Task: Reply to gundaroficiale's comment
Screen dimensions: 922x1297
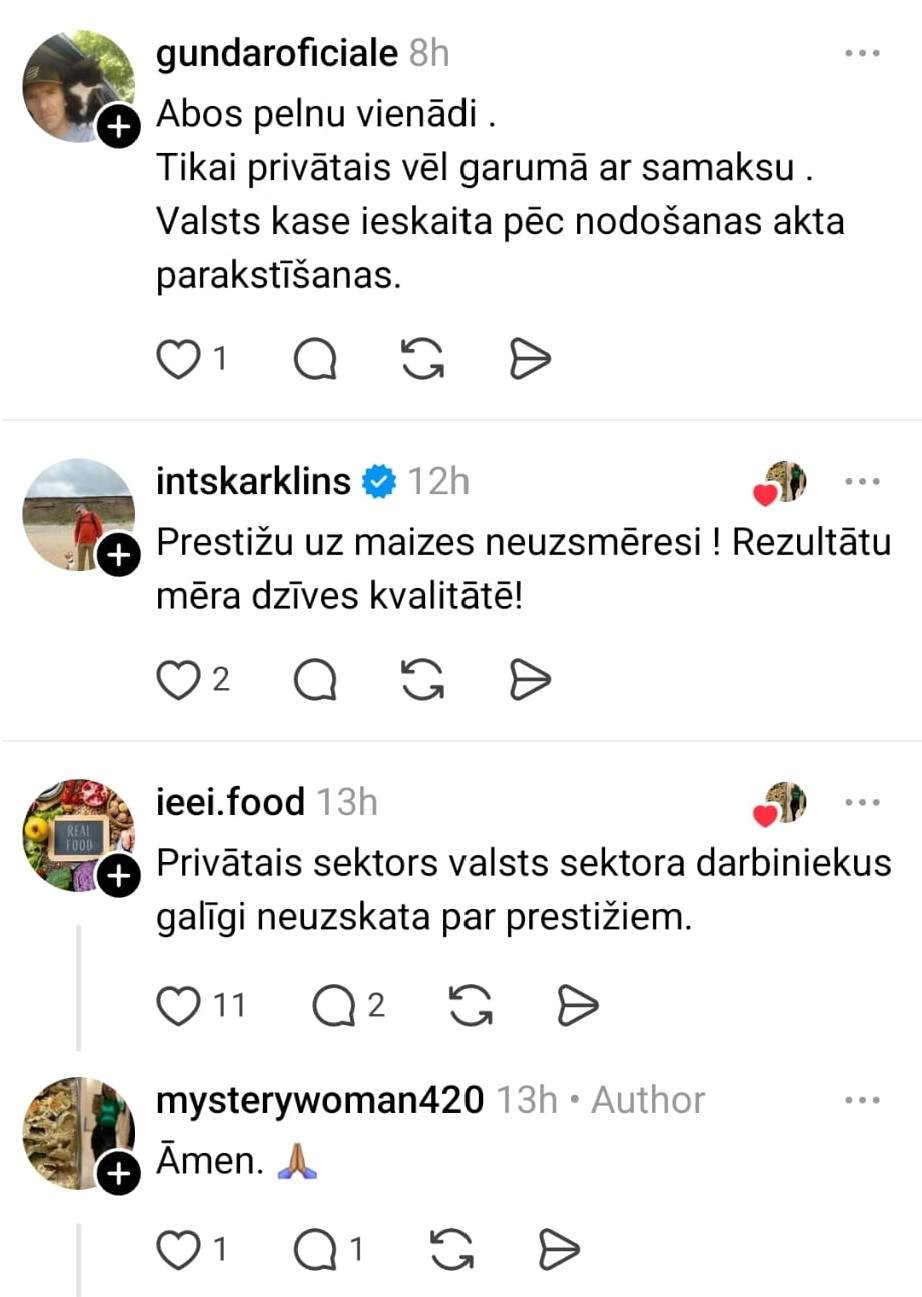Action: [315, 360]
